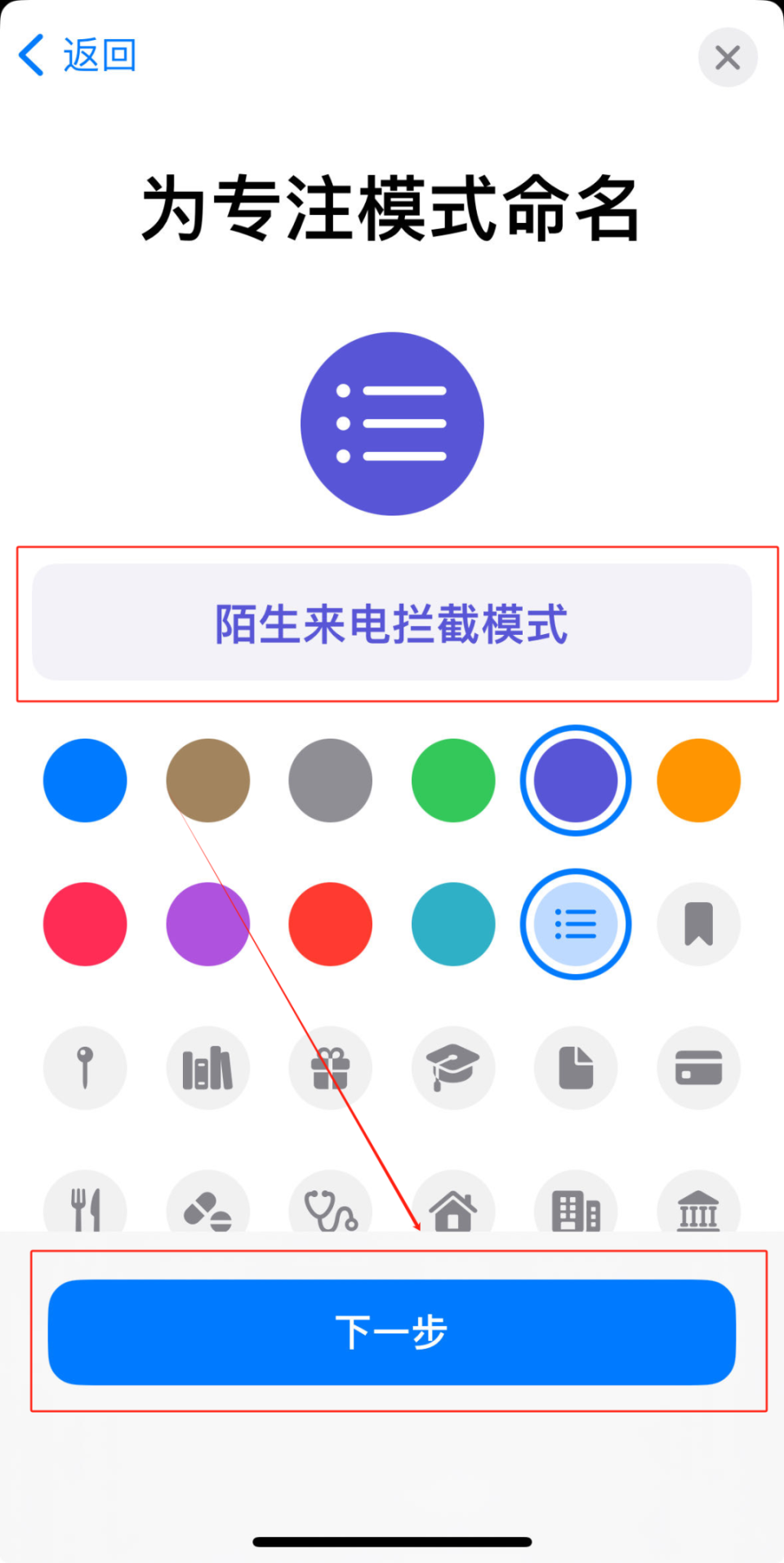Choose the red color swatch

(330, 924)
